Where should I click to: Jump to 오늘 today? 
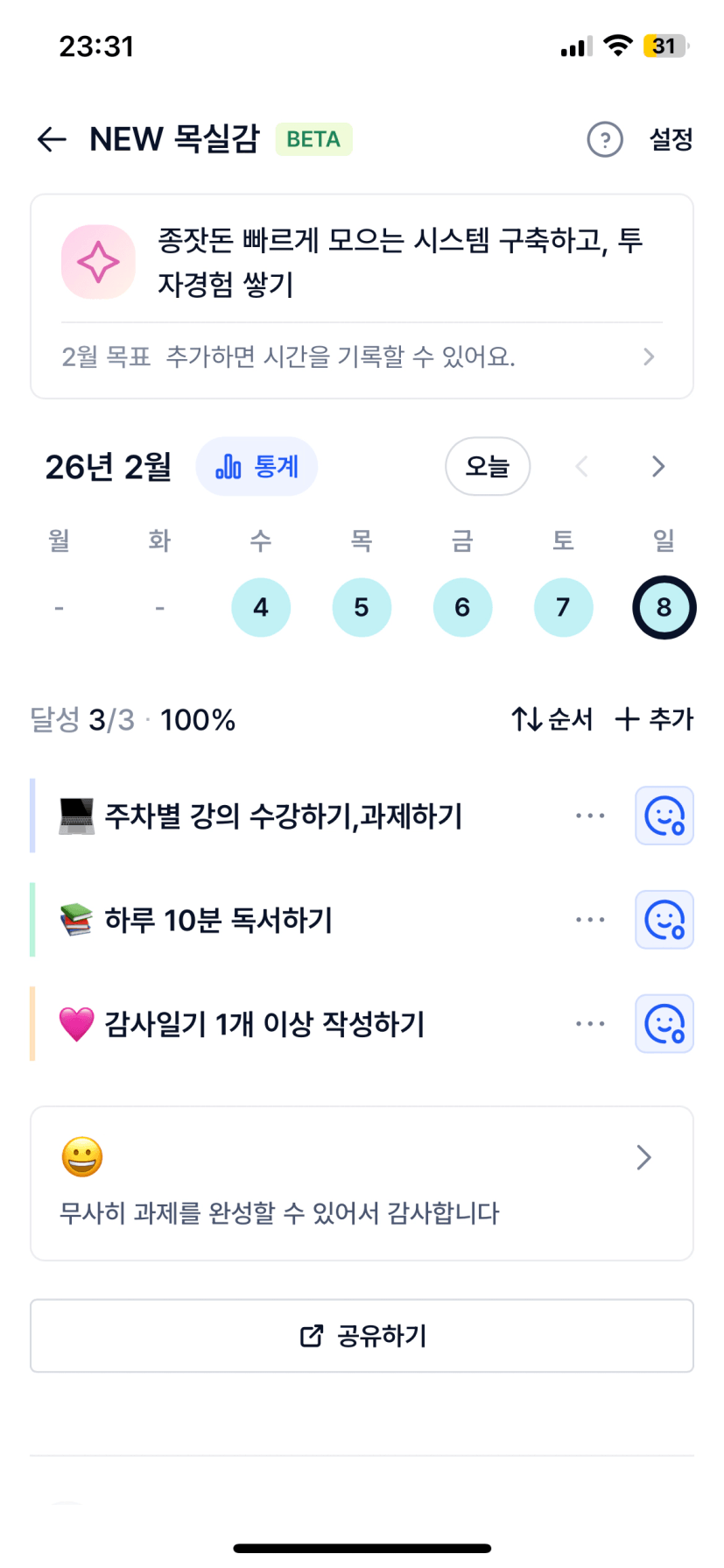click(488, 467)
